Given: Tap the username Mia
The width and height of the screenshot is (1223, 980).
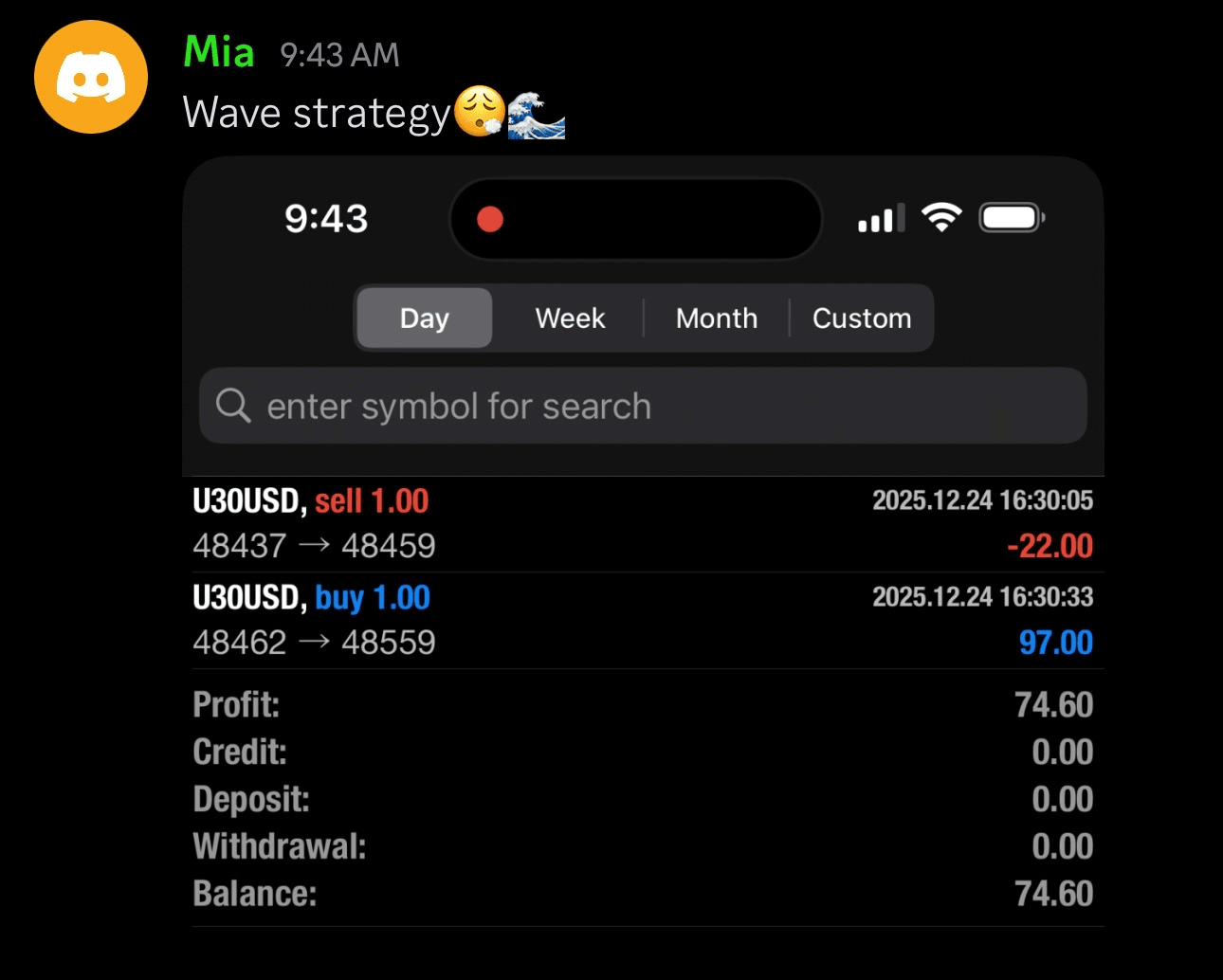Looking at the screenshot, I should pos(219,52).
